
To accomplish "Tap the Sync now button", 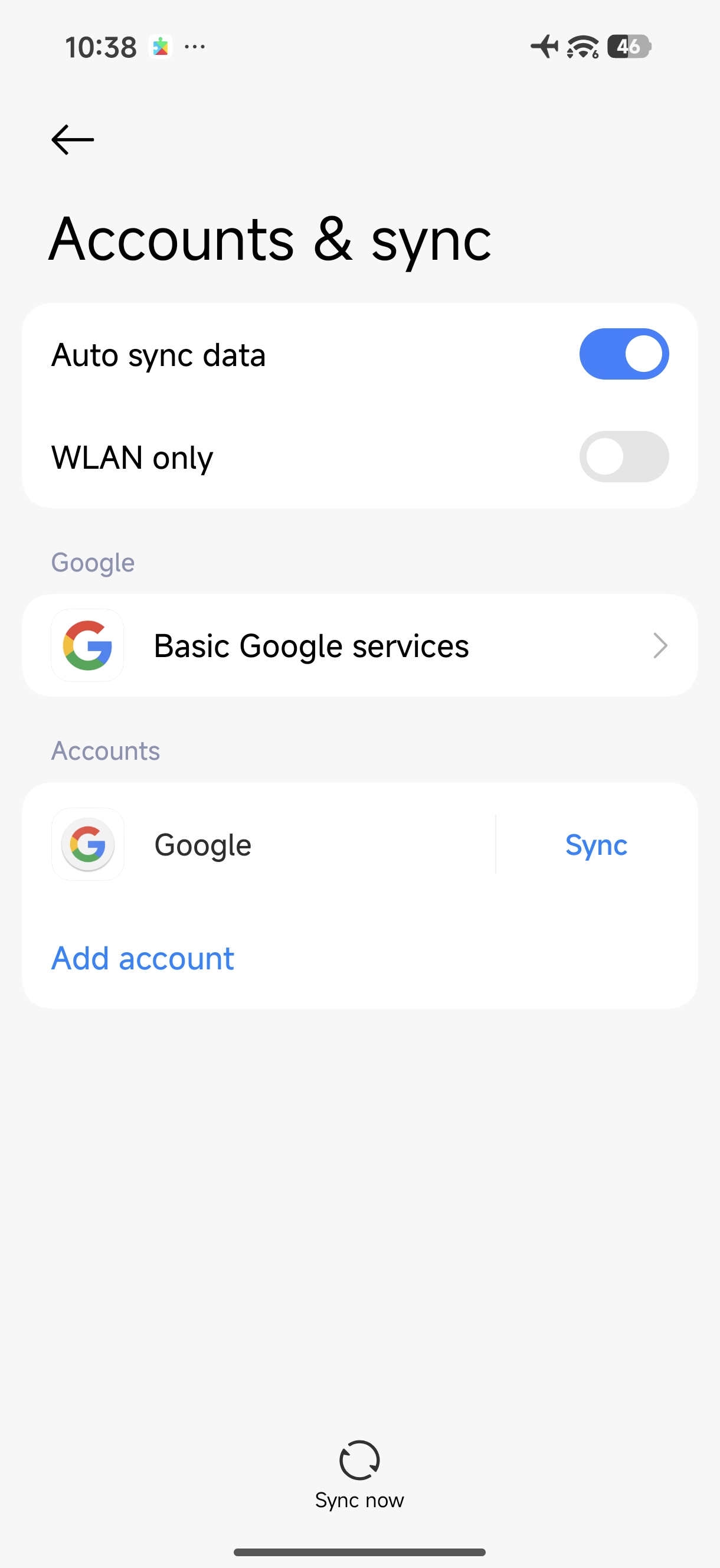I will click(x=359, y=1474).
